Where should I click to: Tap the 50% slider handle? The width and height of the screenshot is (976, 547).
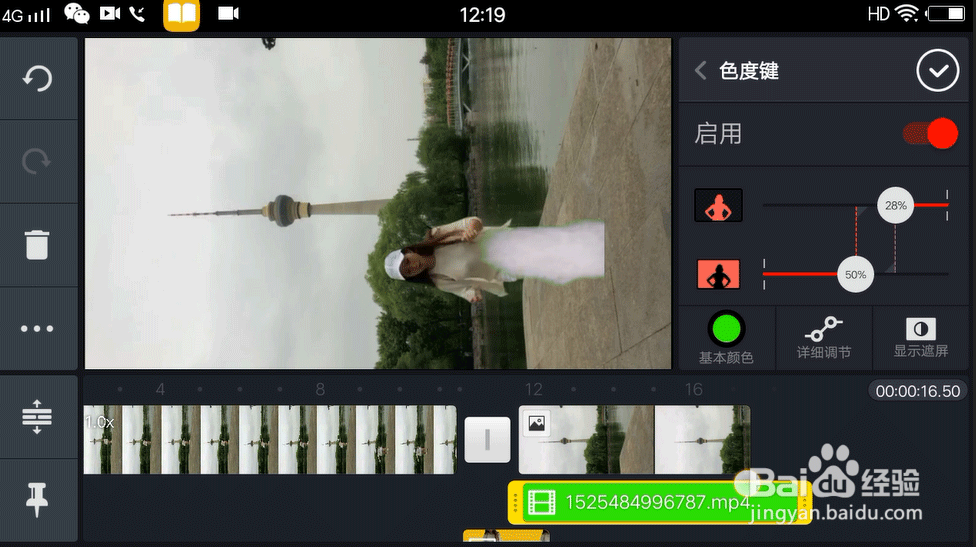(x=855, y=274)
